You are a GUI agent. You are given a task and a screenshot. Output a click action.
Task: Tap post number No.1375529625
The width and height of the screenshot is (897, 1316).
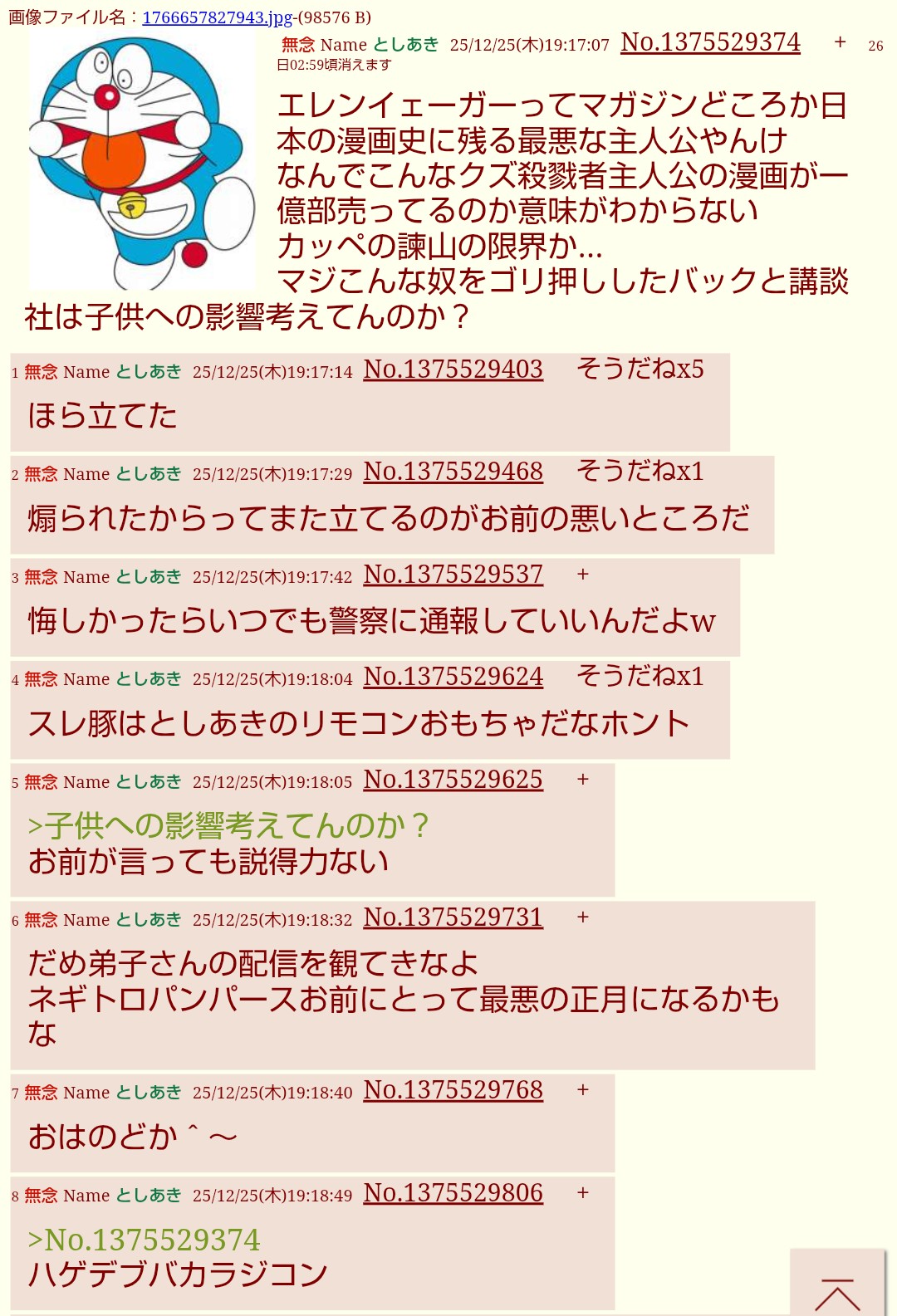point(453,779)
